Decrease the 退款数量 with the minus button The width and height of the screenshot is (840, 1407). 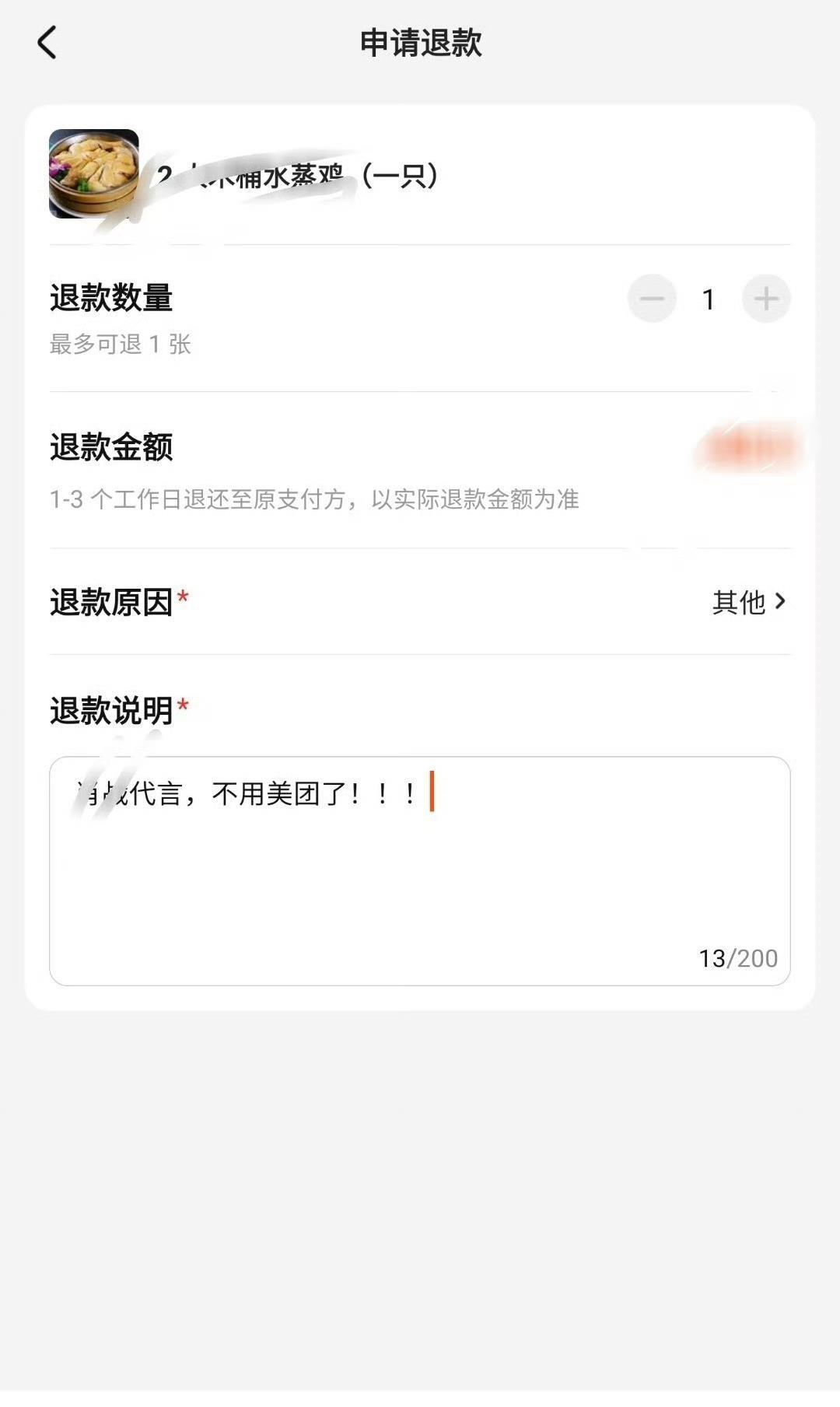pyautogui.click(x=652, y=299)
